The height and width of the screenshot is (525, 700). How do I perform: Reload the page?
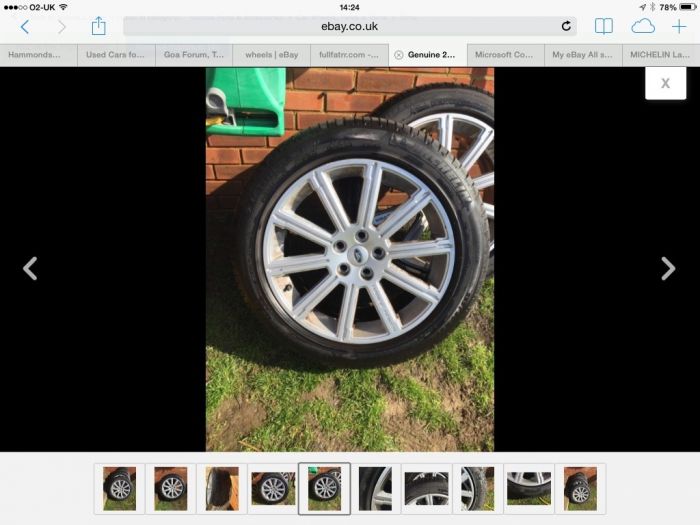[x=566, y=27]
